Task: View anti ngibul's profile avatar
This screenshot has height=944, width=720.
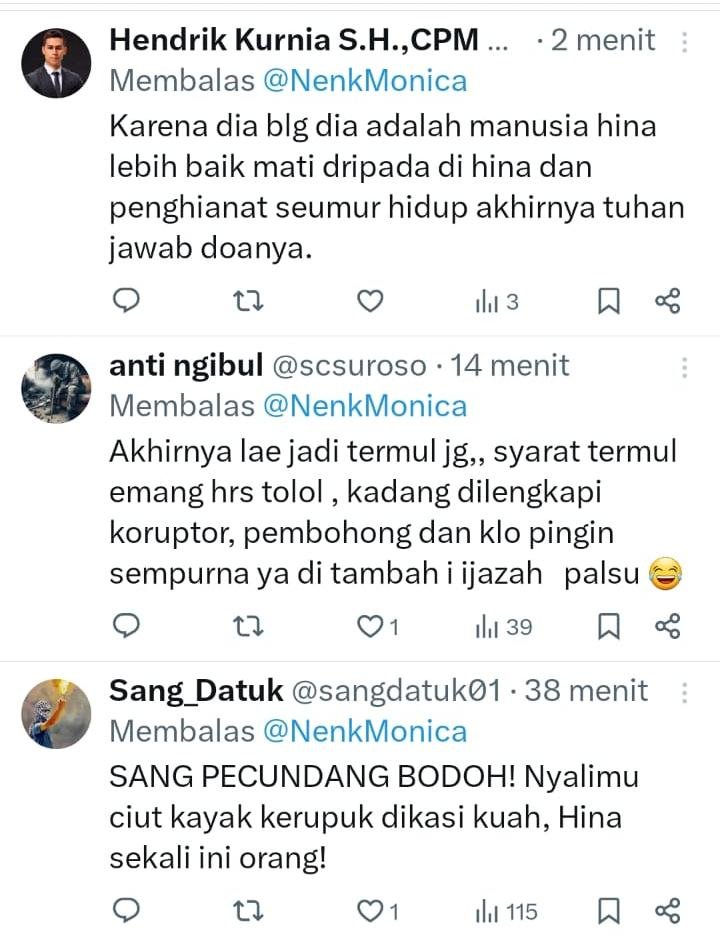Action: click(x=56, y=388)
